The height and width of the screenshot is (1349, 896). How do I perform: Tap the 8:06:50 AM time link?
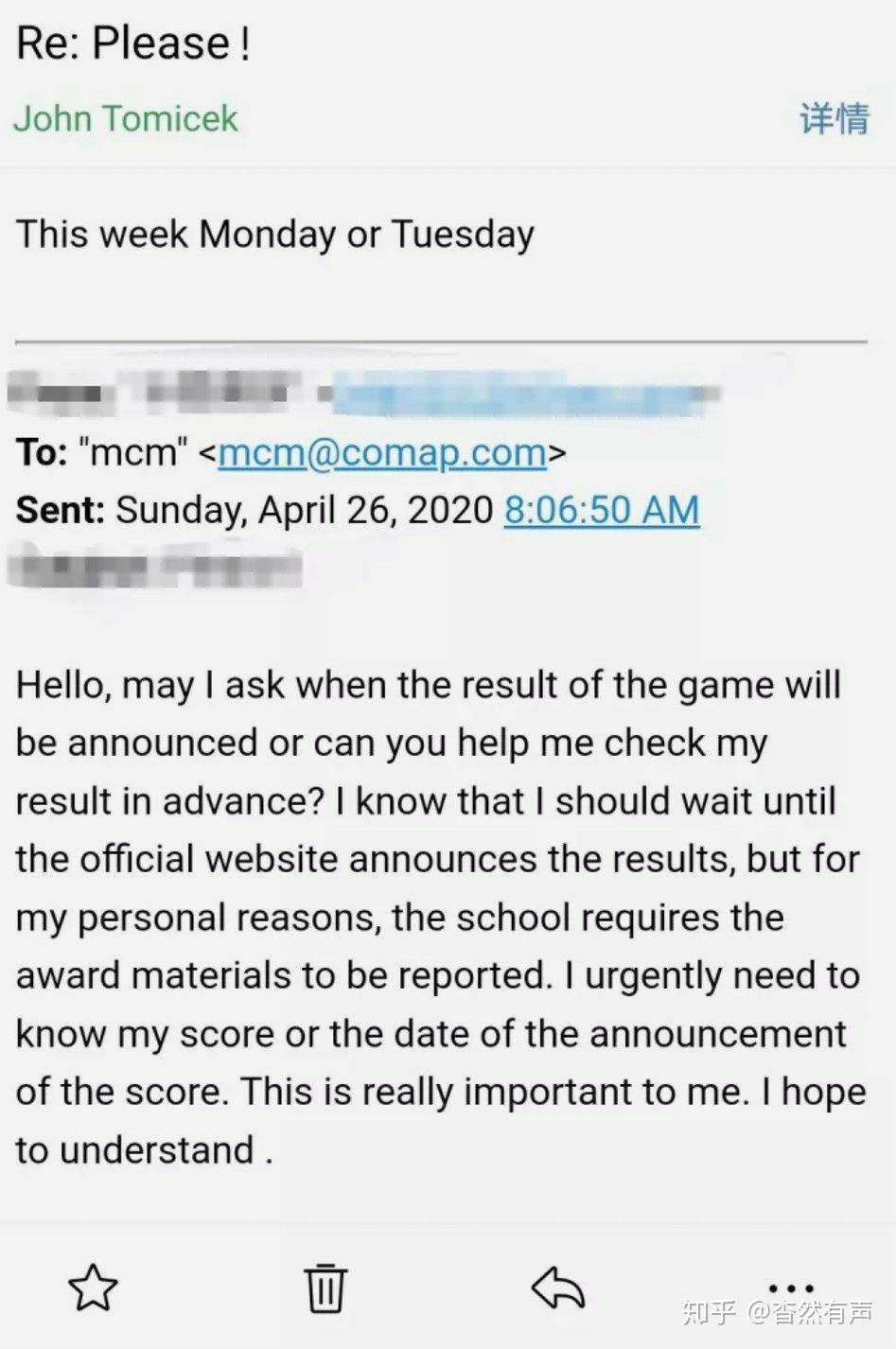(x=602, y=510)
